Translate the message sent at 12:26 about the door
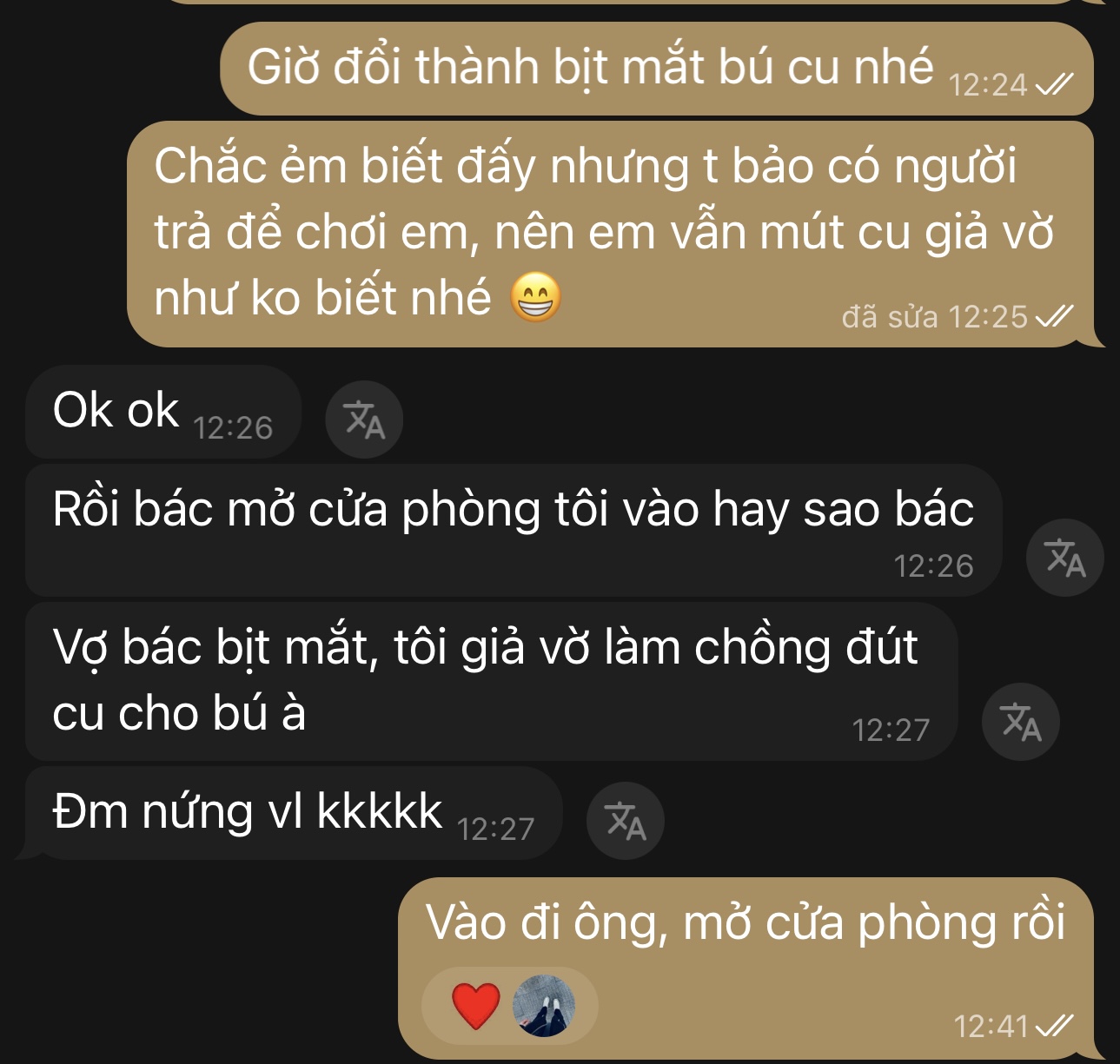 click(1064, 558)
